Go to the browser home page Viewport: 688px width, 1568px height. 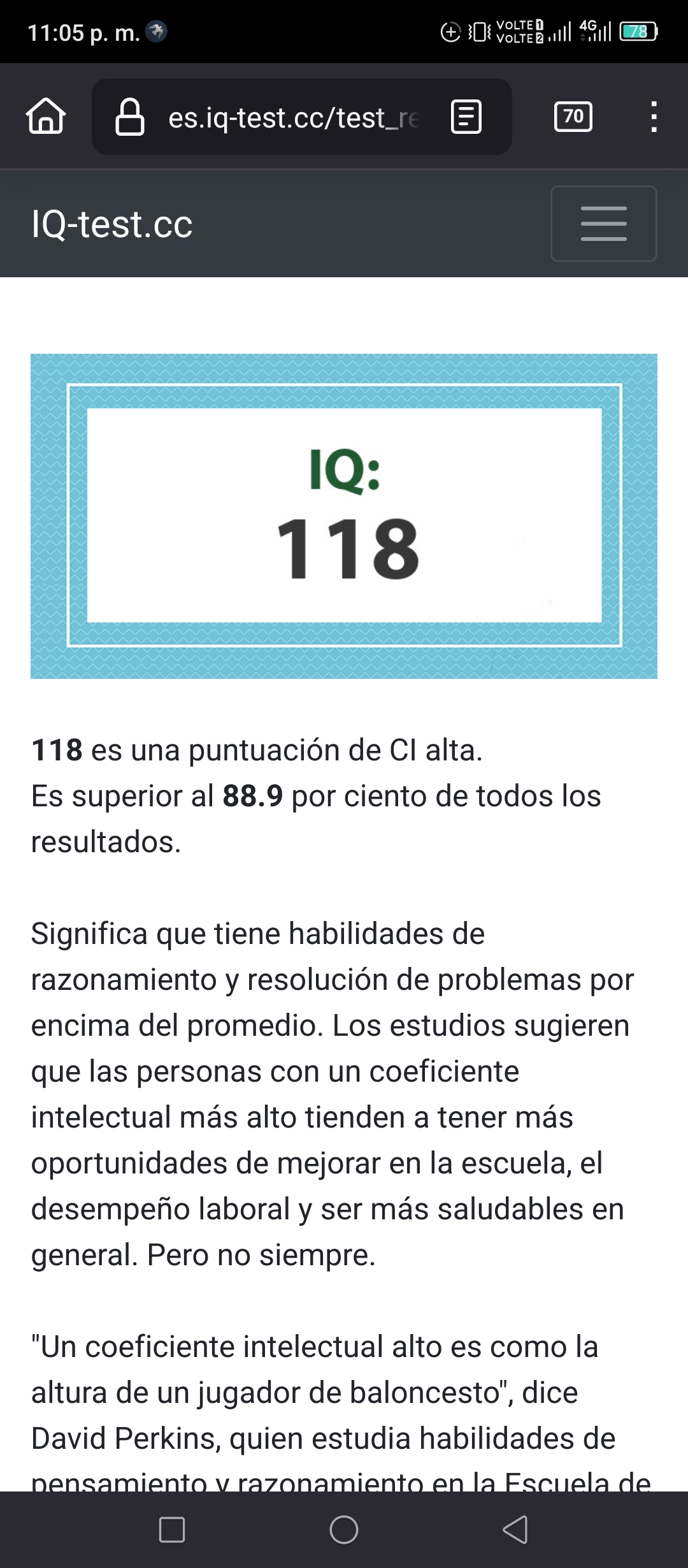point(46,117)
